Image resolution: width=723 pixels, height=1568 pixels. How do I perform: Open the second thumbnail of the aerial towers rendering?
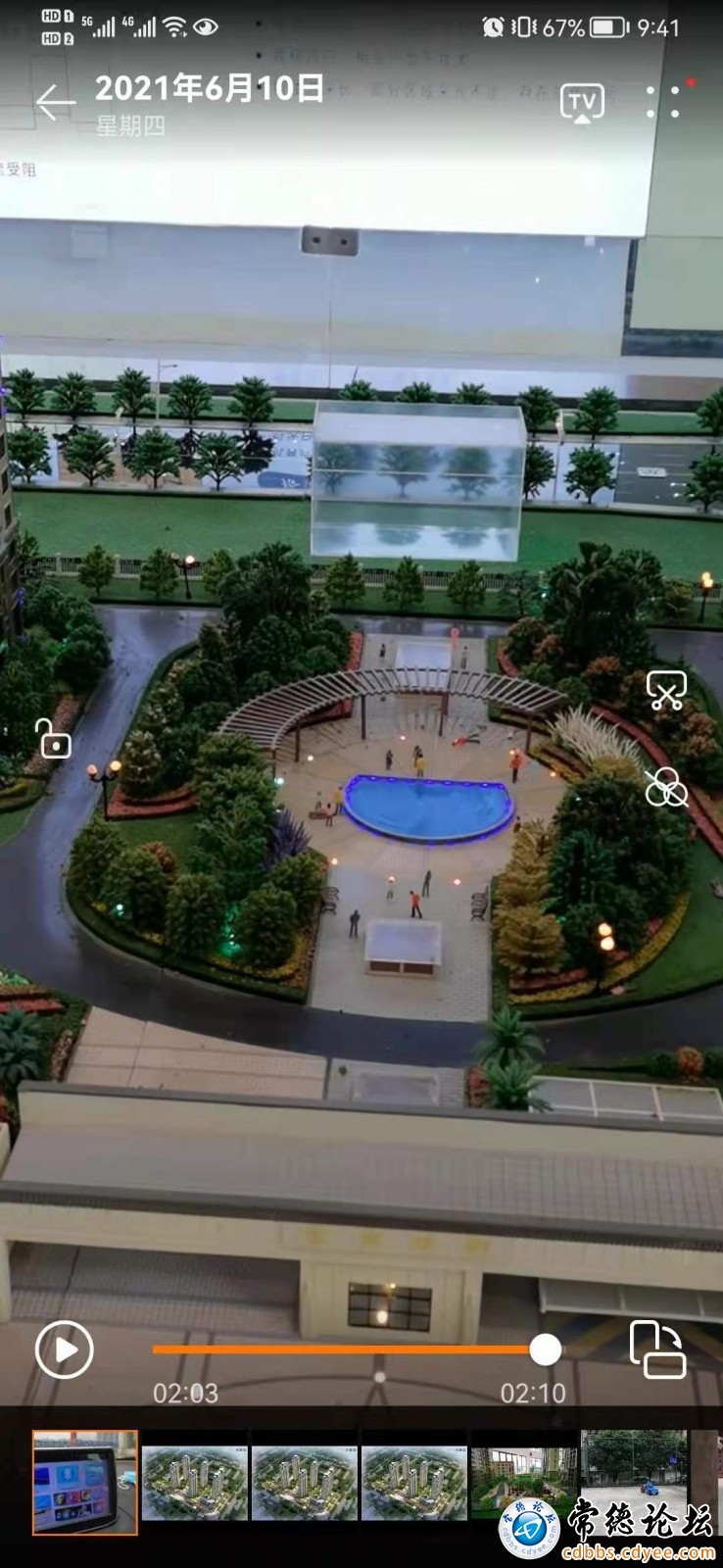195,1484
